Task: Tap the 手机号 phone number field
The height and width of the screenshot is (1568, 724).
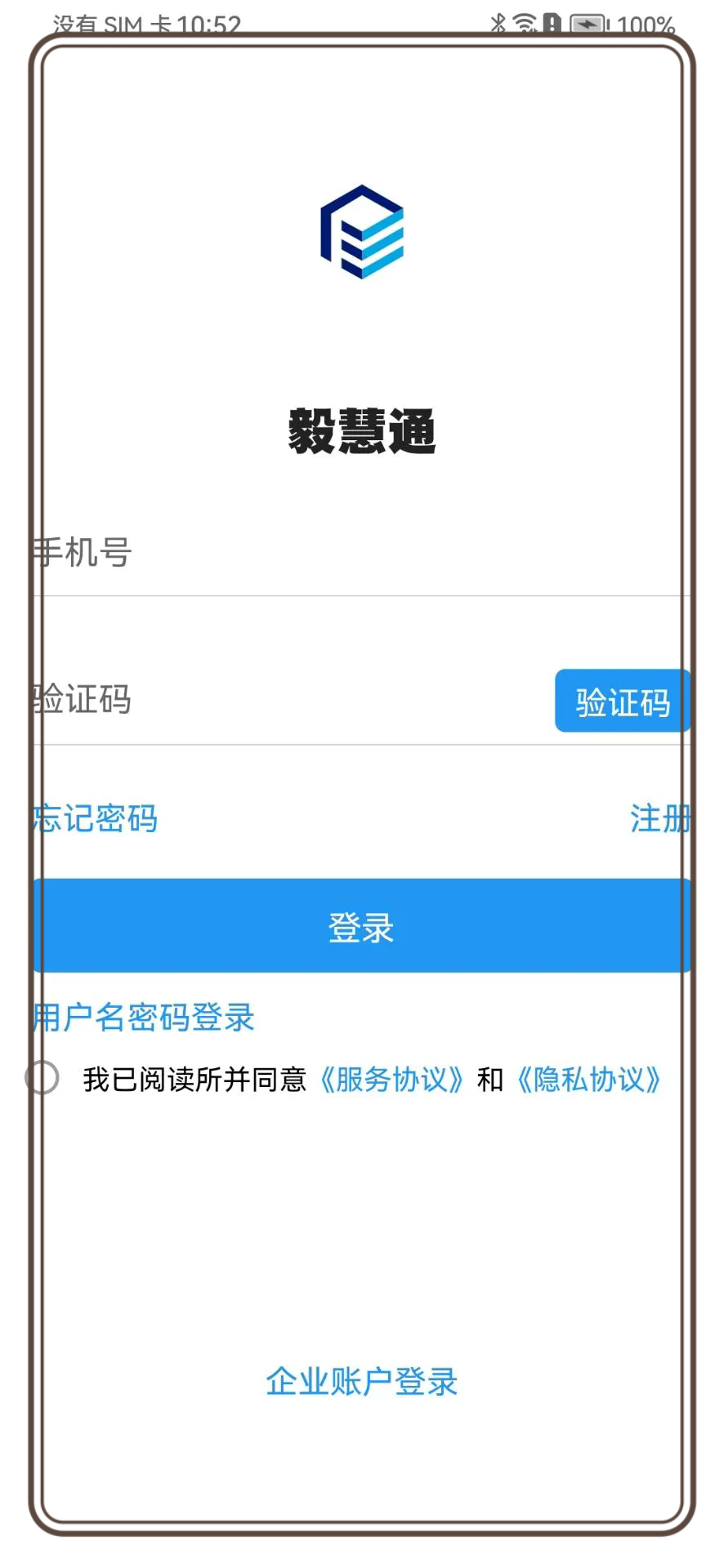Action: tap(360, 553)
